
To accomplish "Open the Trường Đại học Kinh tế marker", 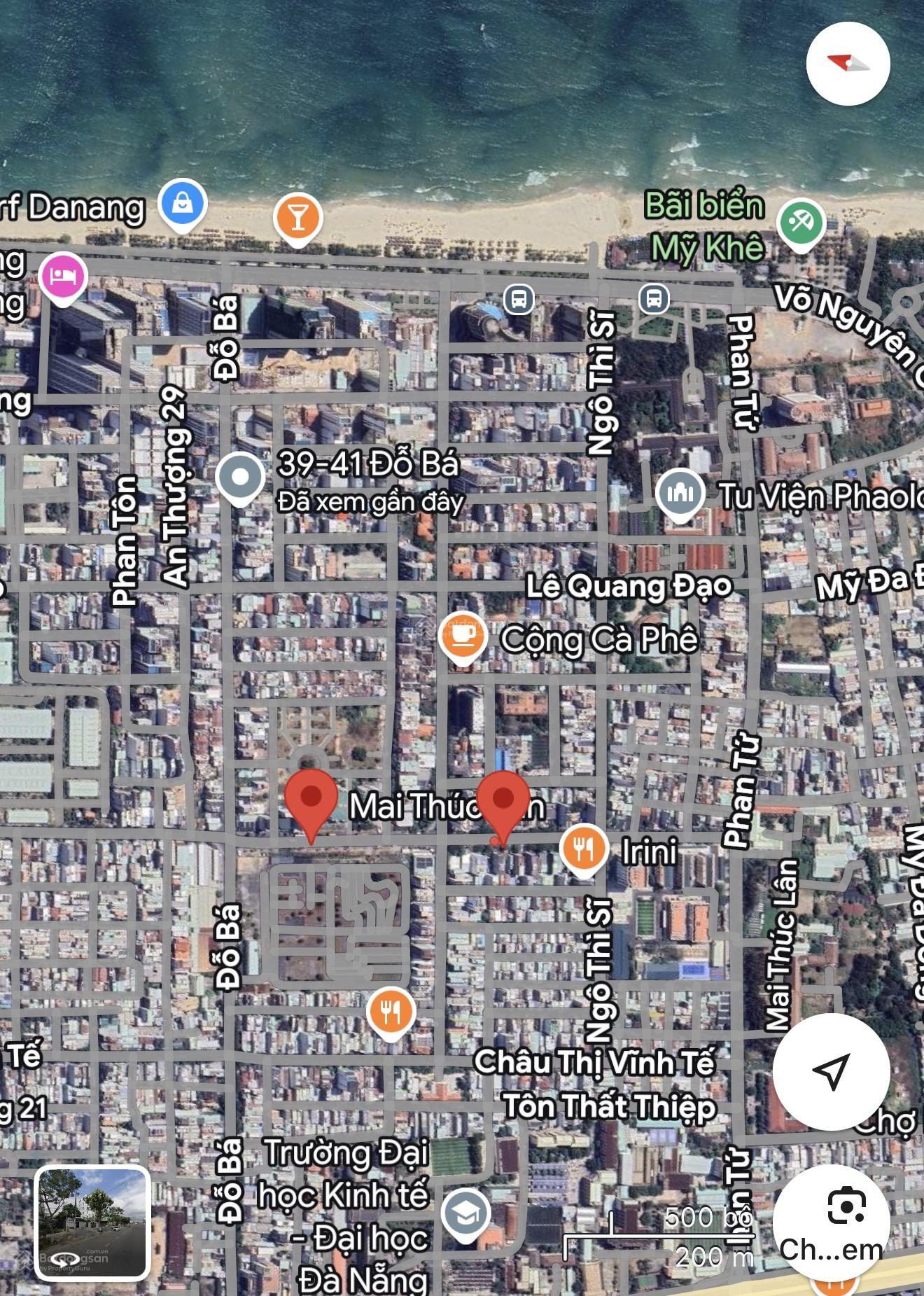I will (x=465, y=1214).
